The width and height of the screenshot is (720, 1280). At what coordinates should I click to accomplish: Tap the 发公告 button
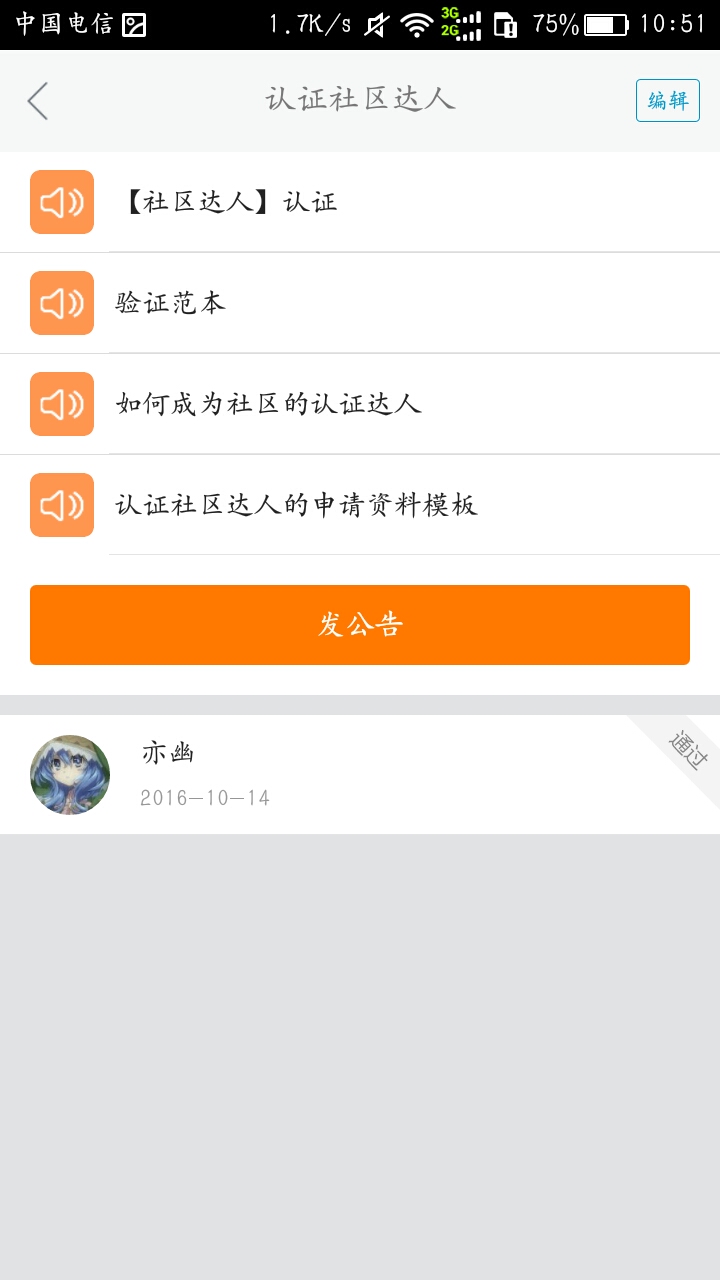coord(360,625)
